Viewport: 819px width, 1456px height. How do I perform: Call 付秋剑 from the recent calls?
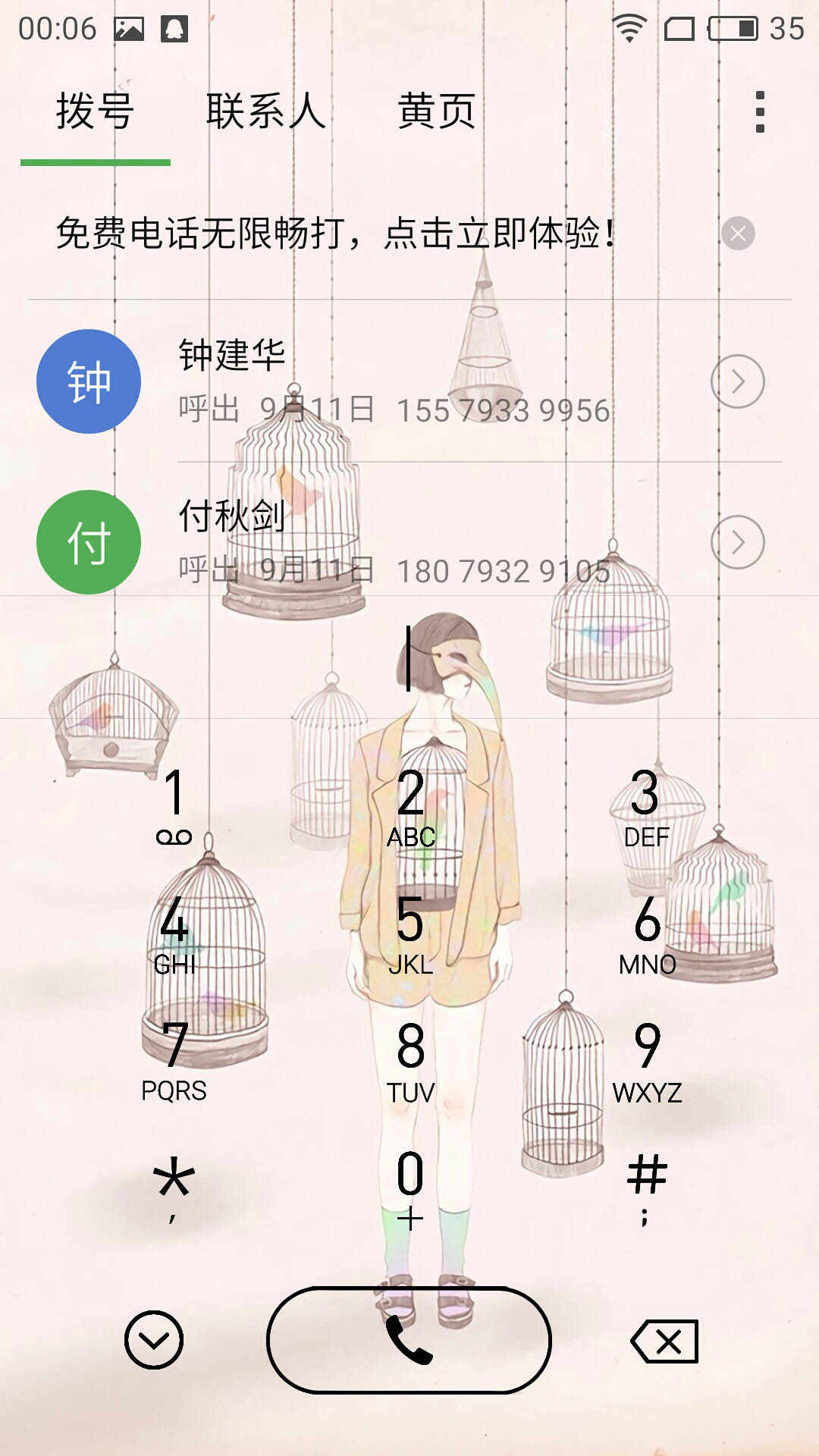coord(394,542)
